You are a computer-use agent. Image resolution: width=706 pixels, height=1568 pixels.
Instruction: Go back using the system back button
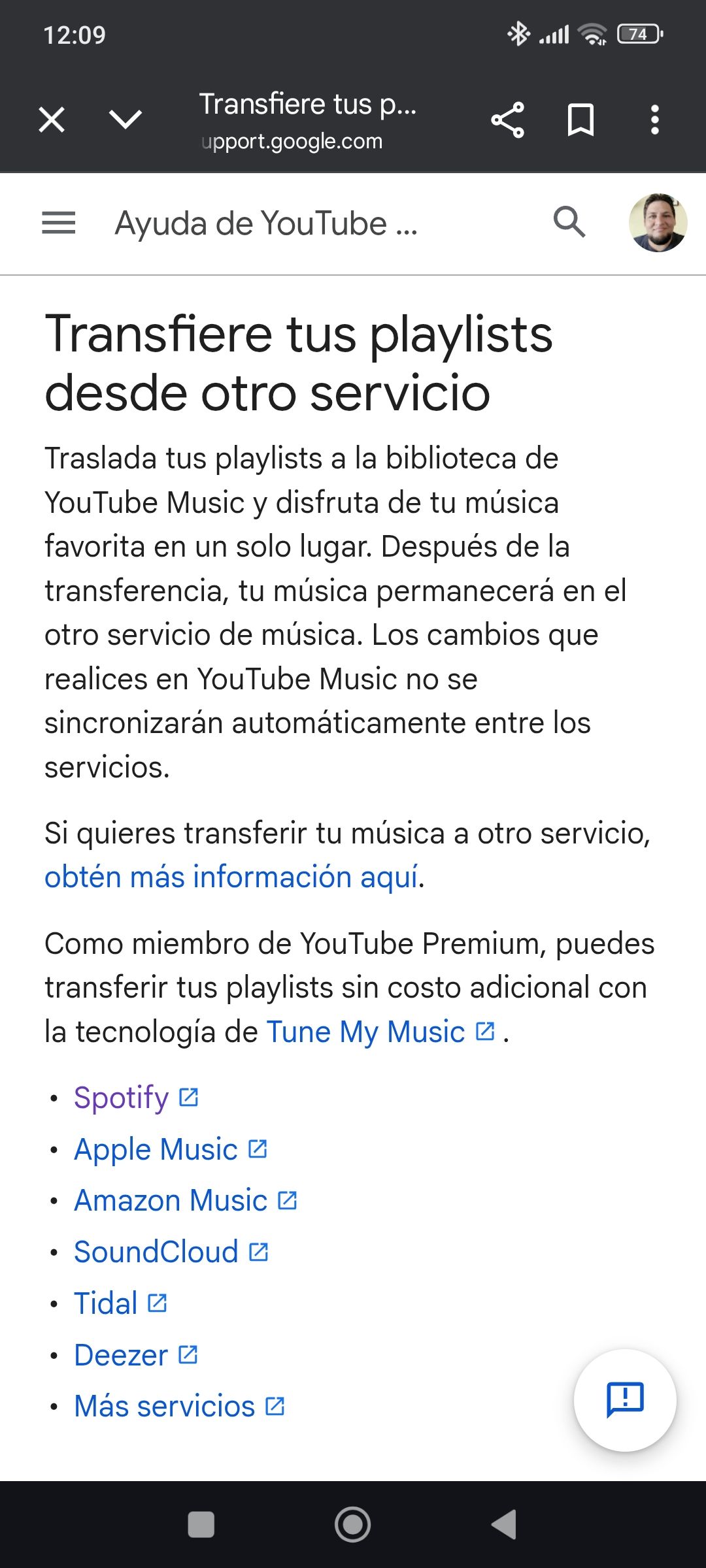pyautogui.click(x=504, y=1524)
